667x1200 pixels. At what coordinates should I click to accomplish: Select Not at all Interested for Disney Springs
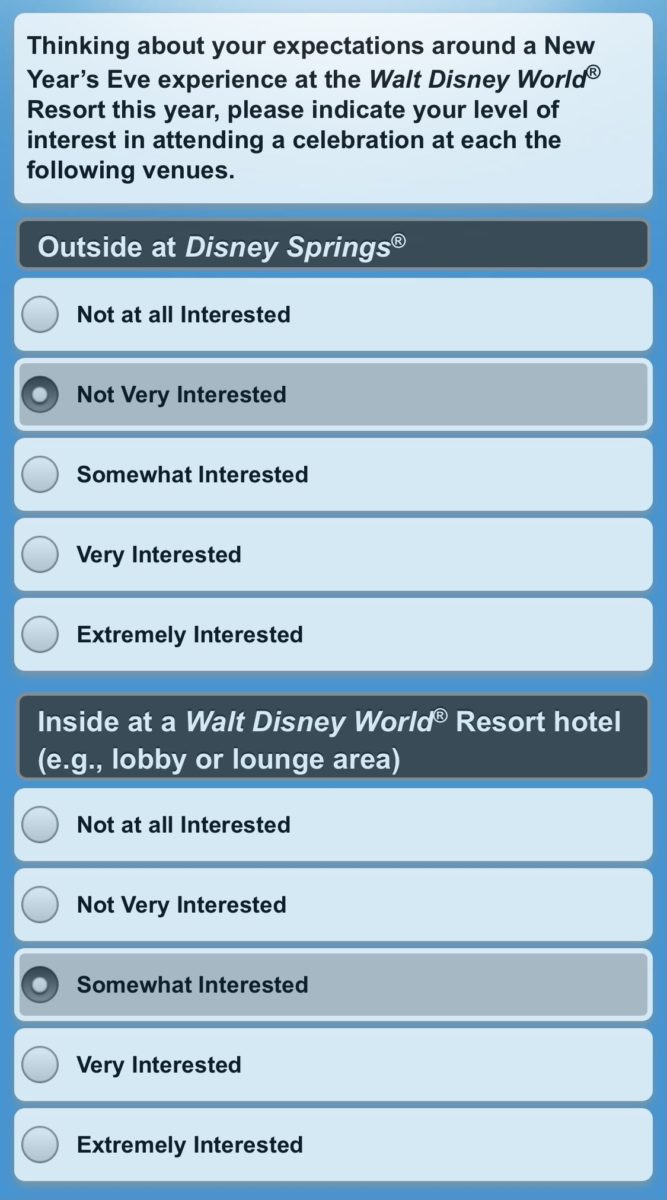tap(41, 314)
